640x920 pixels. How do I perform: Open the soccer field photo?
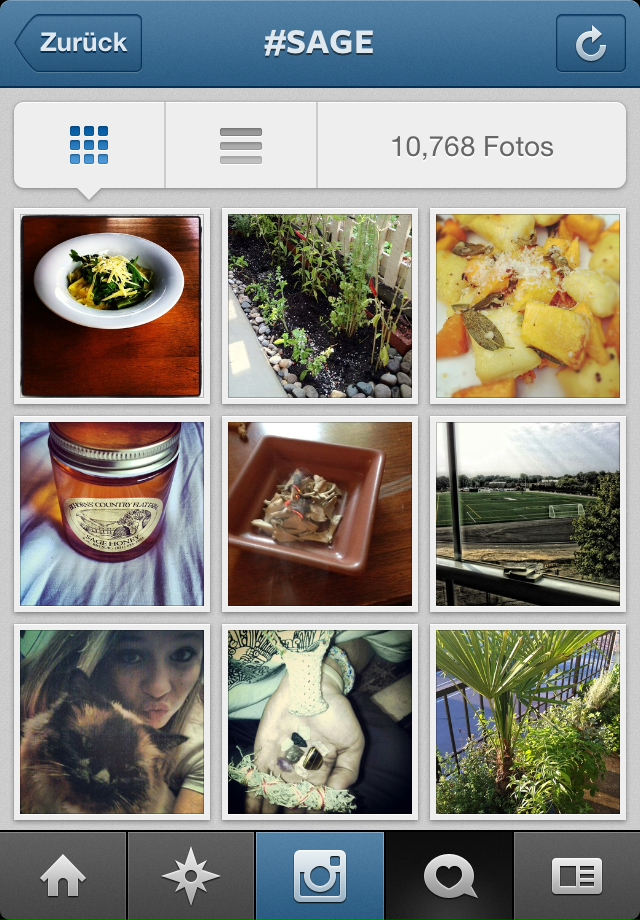pos(527,514)
